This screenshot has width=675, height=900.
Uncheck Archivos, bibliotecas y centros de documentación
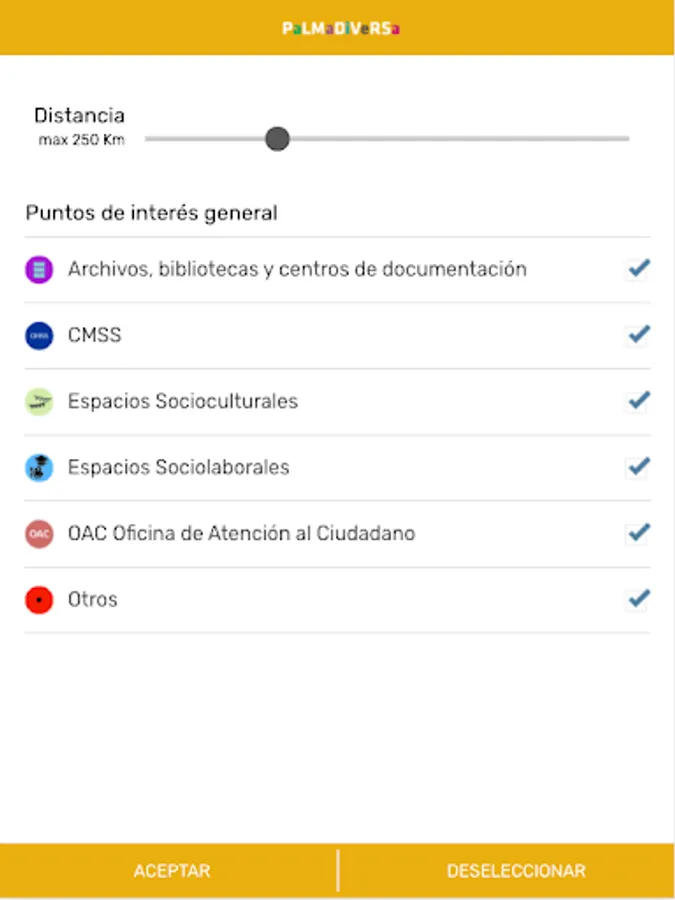tap(638, 269)
